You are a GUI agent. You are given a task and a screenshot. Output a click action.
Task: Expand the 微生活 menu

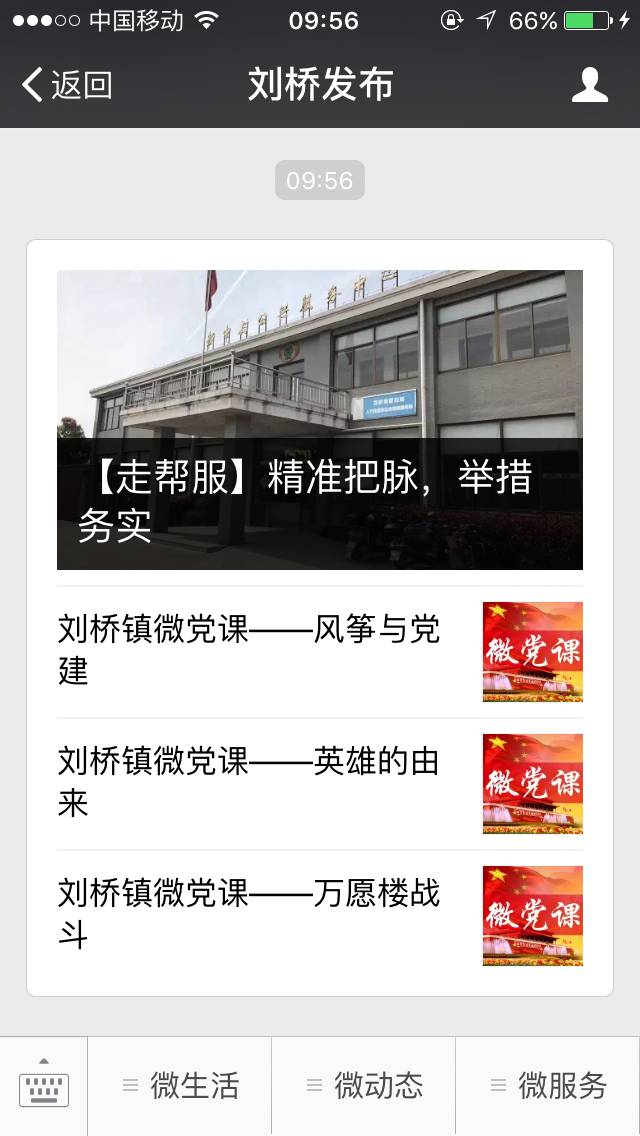click(180, 1086)
